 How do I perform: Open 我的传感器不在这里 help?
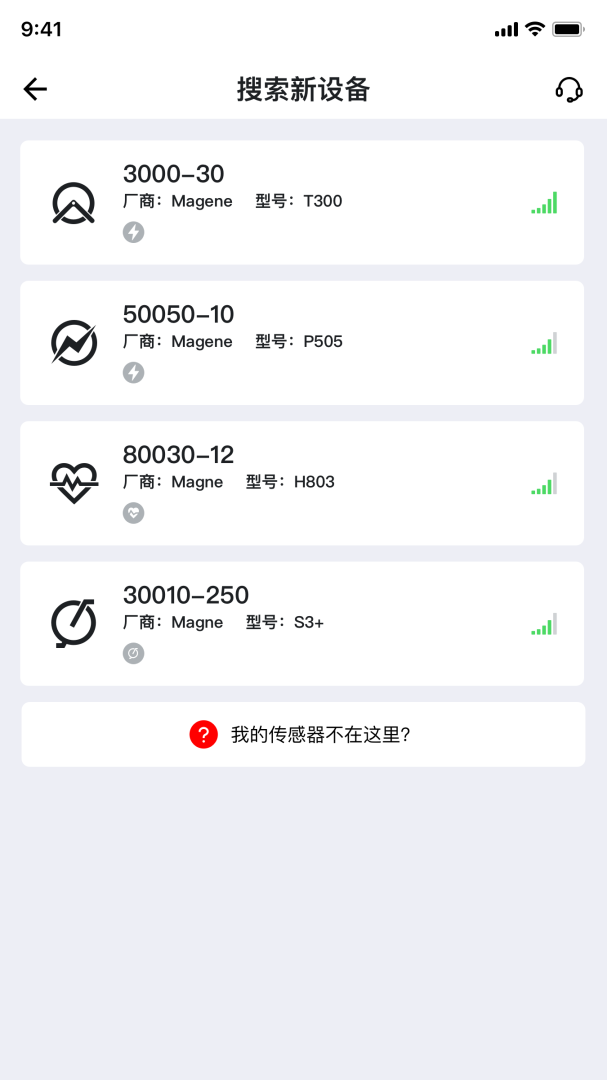303,735
